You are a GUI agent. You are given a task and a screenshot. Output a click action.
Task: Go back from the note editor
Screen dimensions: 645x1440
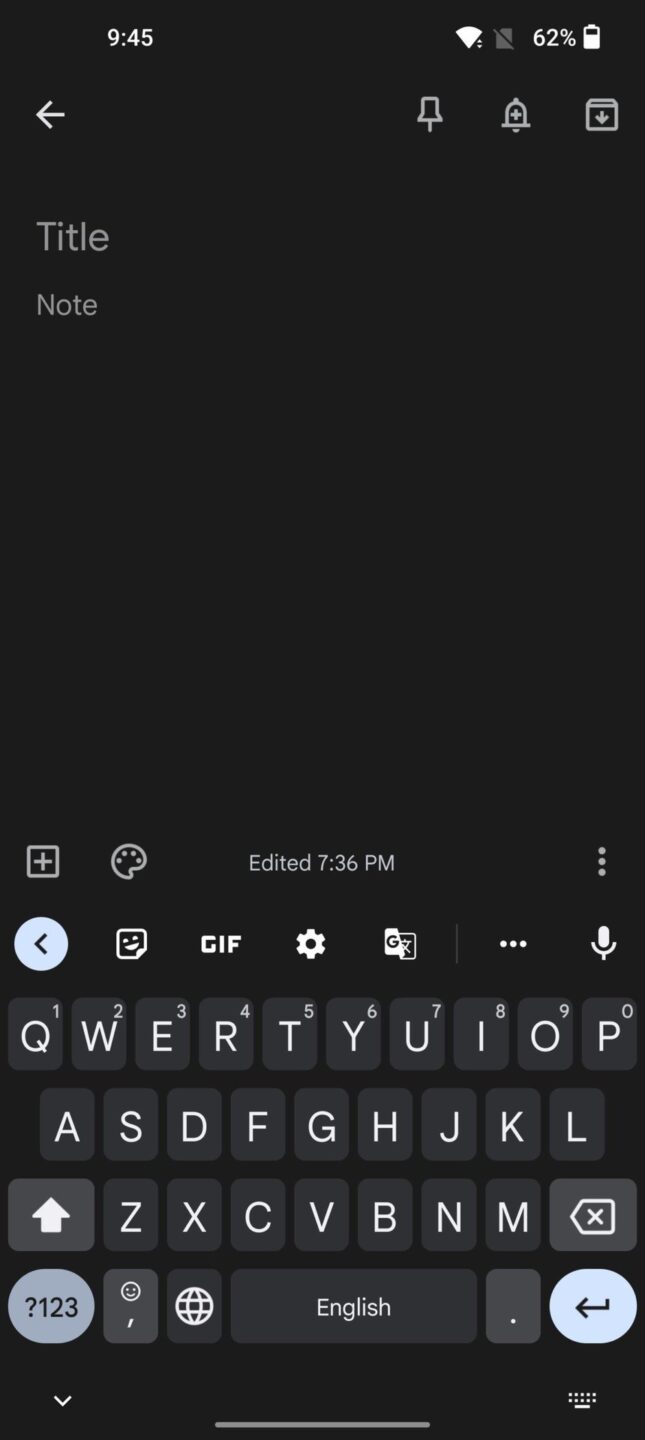click(x=50, y=115)
